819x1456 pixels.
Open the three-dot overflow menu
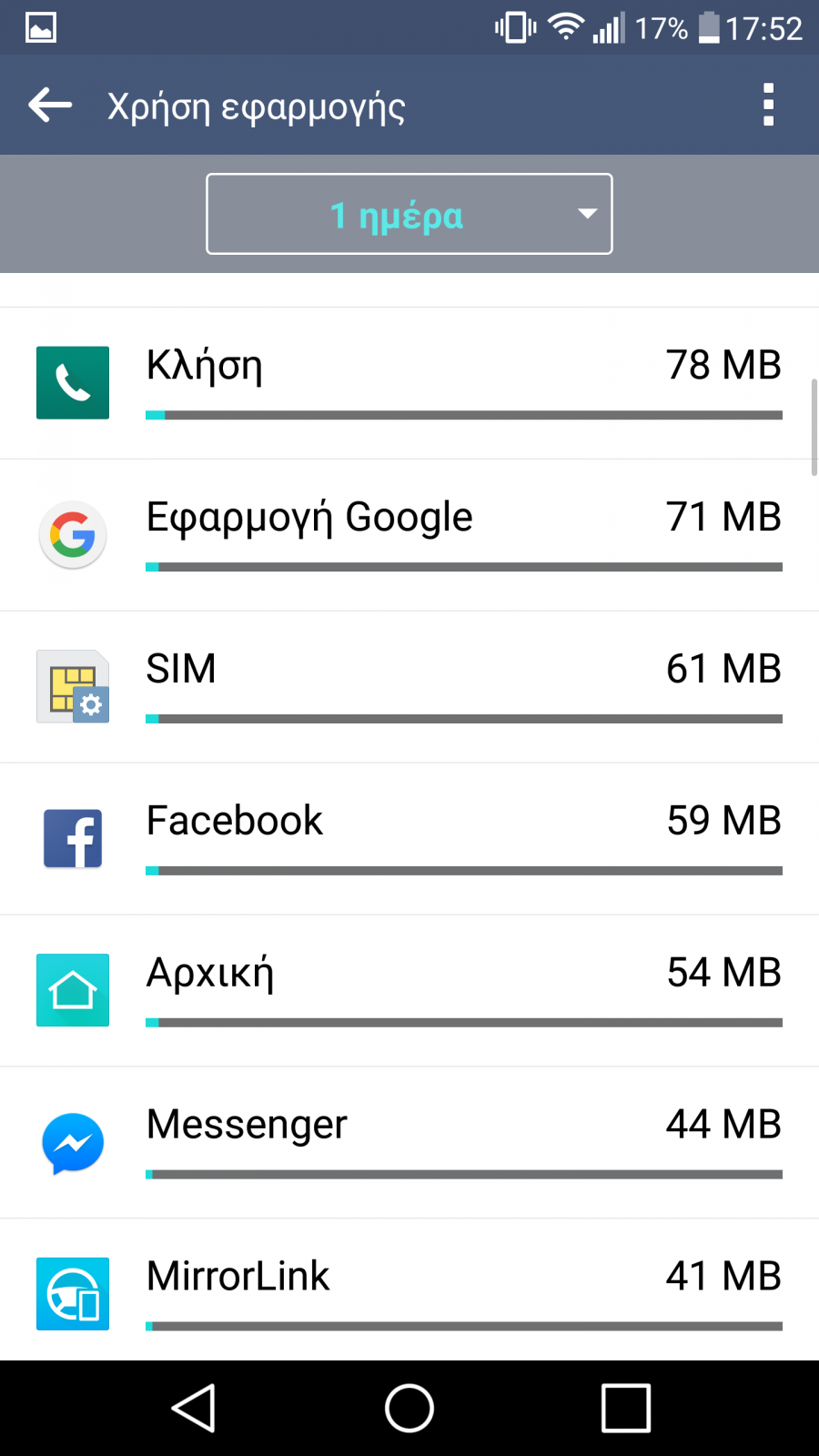click(769, 106)
